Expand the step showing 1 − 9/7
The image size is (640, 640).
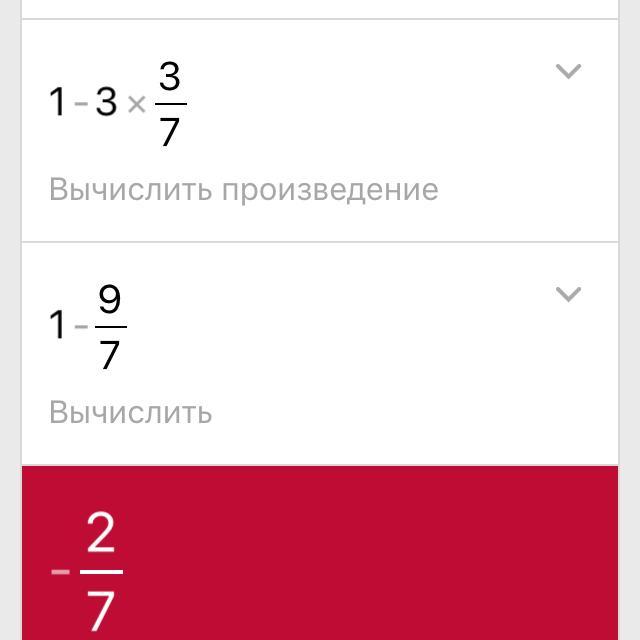[x=568, y=294]
